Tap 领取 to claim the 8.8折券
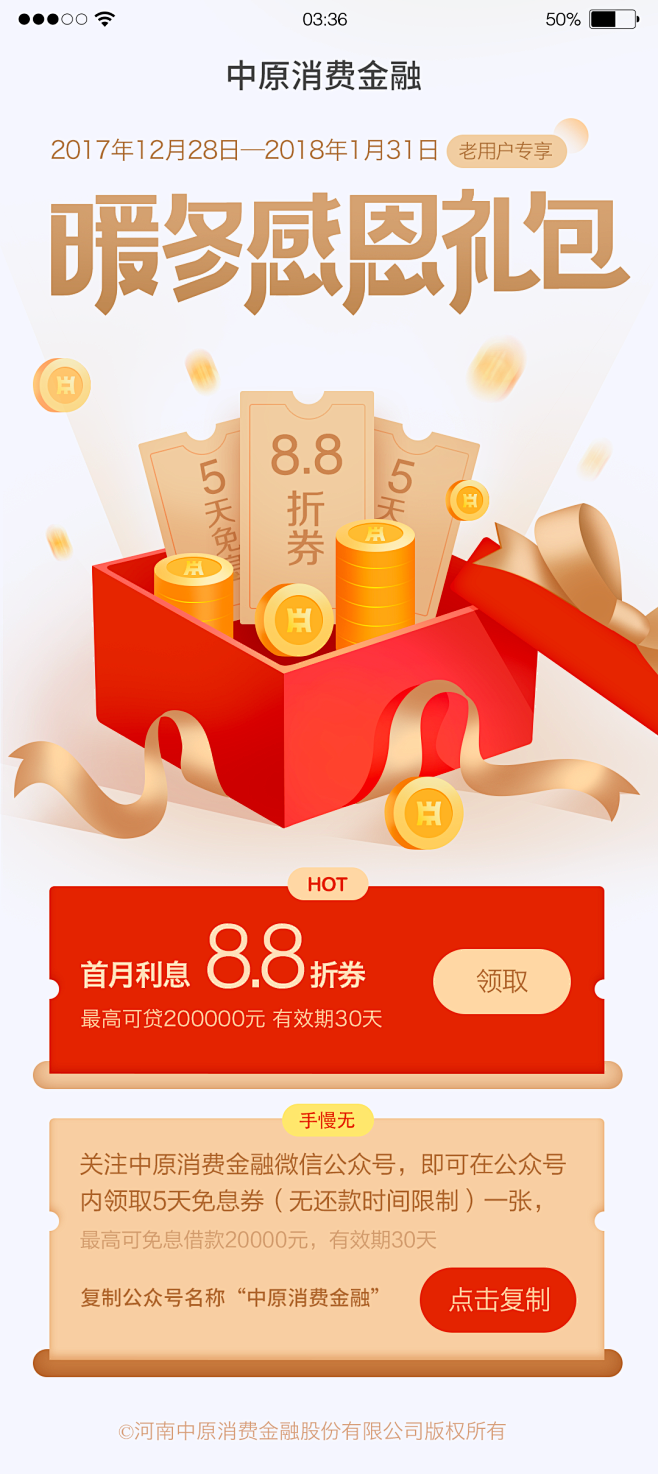Viewport: 658px width, 1474px height. pos(501,981)
